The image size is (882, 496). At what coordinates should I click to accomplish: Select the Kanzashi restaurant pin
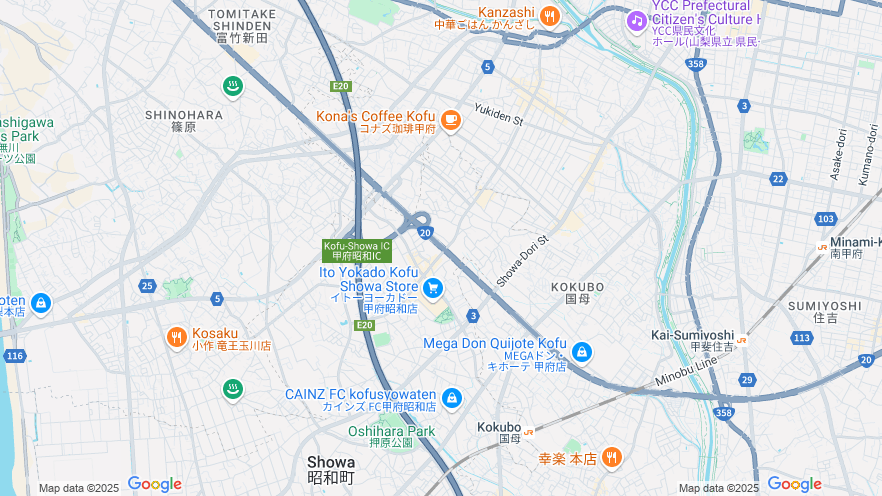coord(548,15)
